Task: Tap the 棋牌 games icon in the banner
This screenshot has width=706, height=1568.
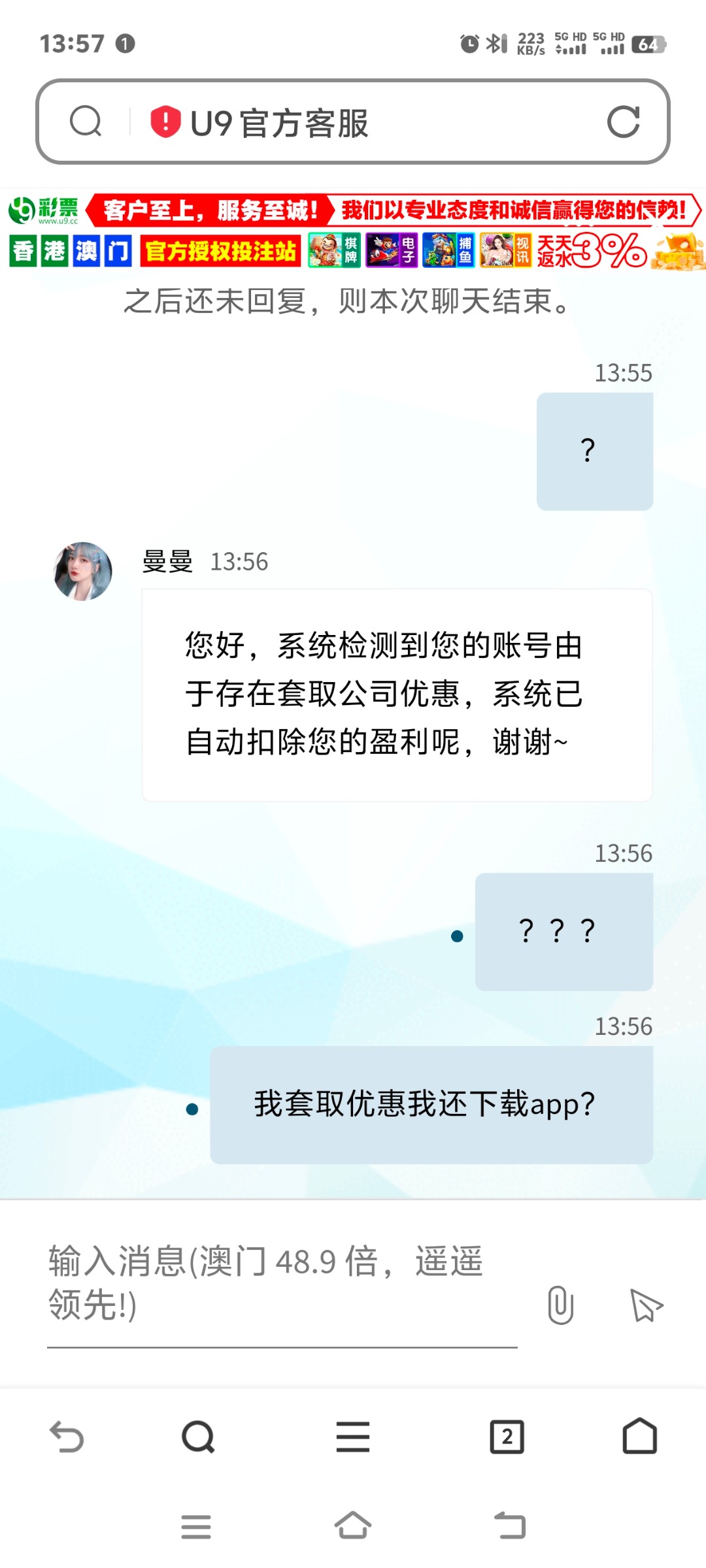Action: 333,252
